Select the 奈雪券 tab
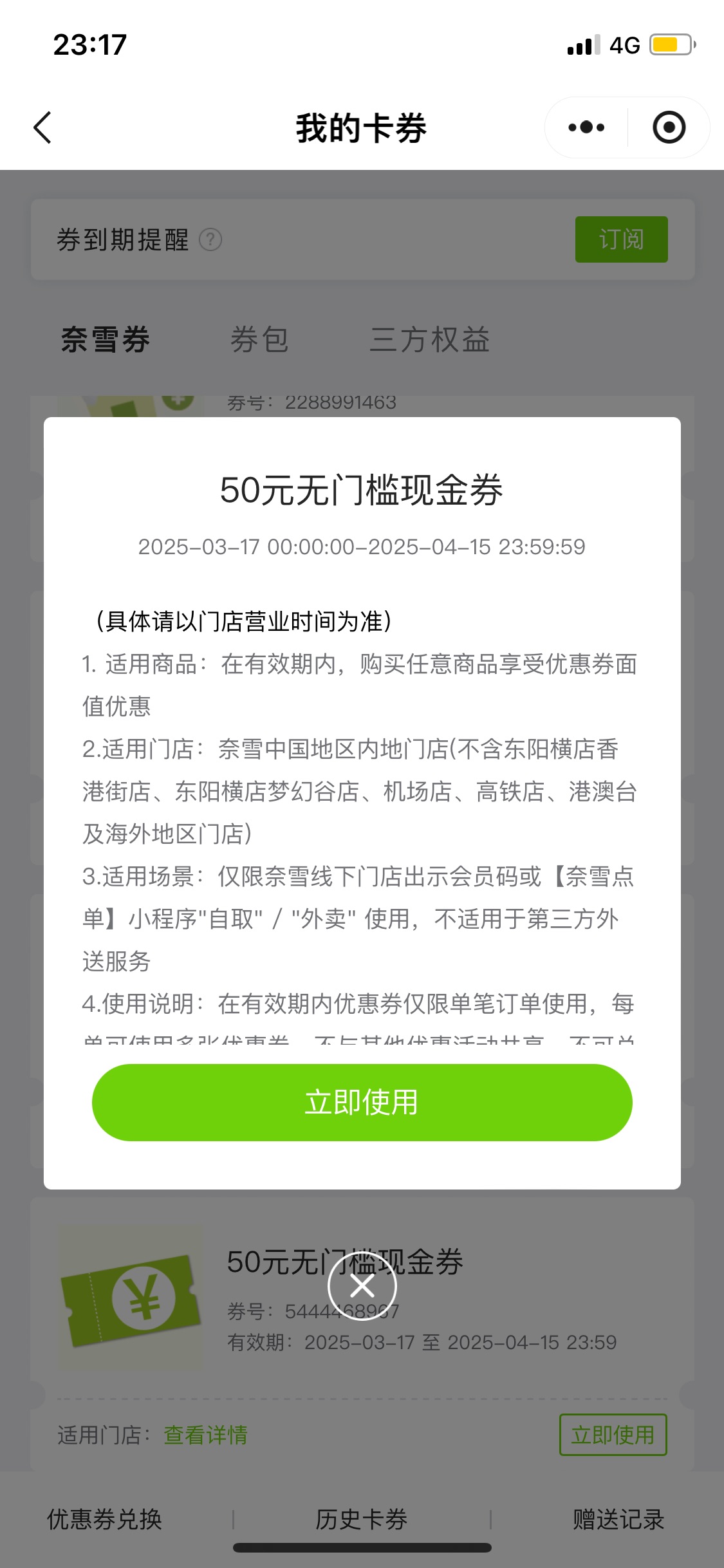The height and width of the screenshot is (1568, 724). (x=106, y=339)
